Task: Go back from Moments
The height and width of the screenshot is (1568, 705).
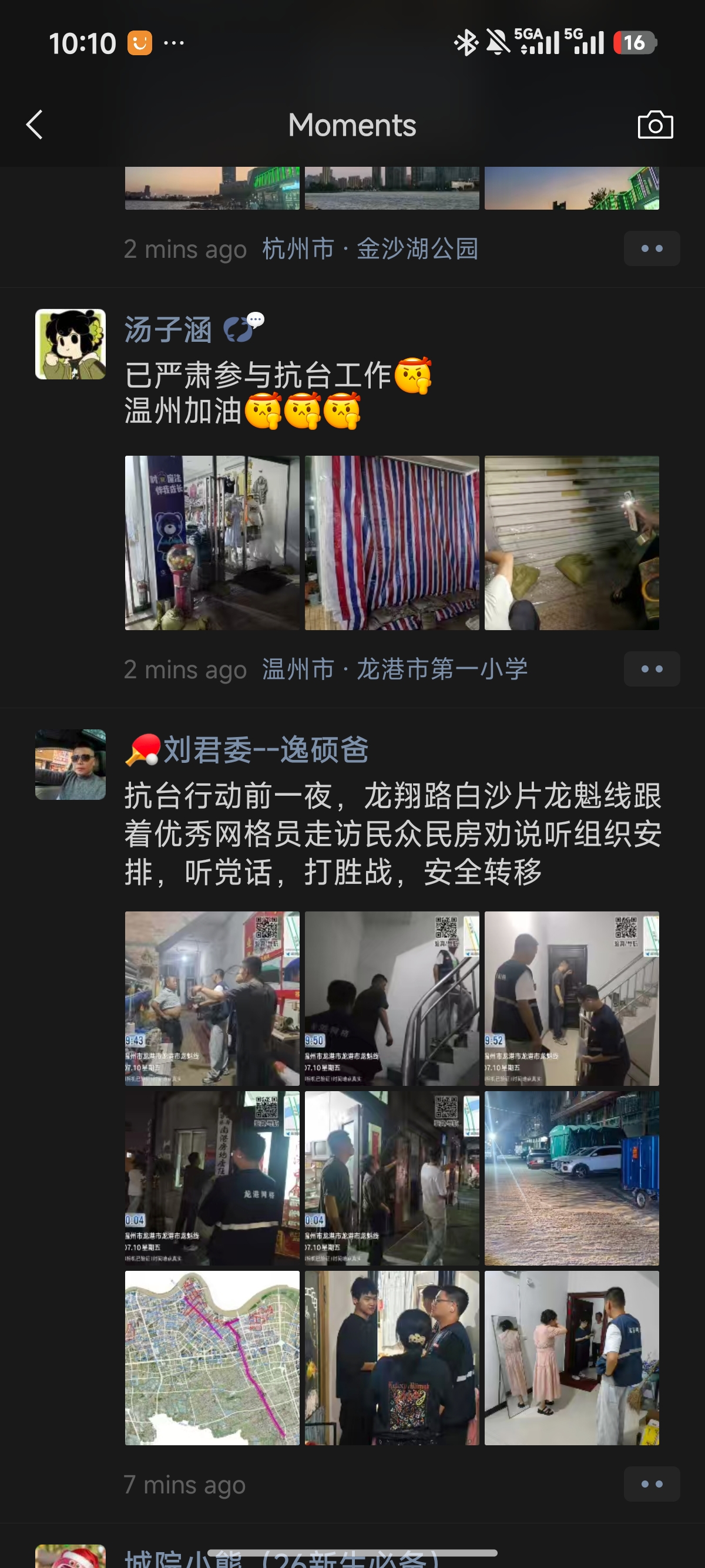Action: click(x=35, y=125)
